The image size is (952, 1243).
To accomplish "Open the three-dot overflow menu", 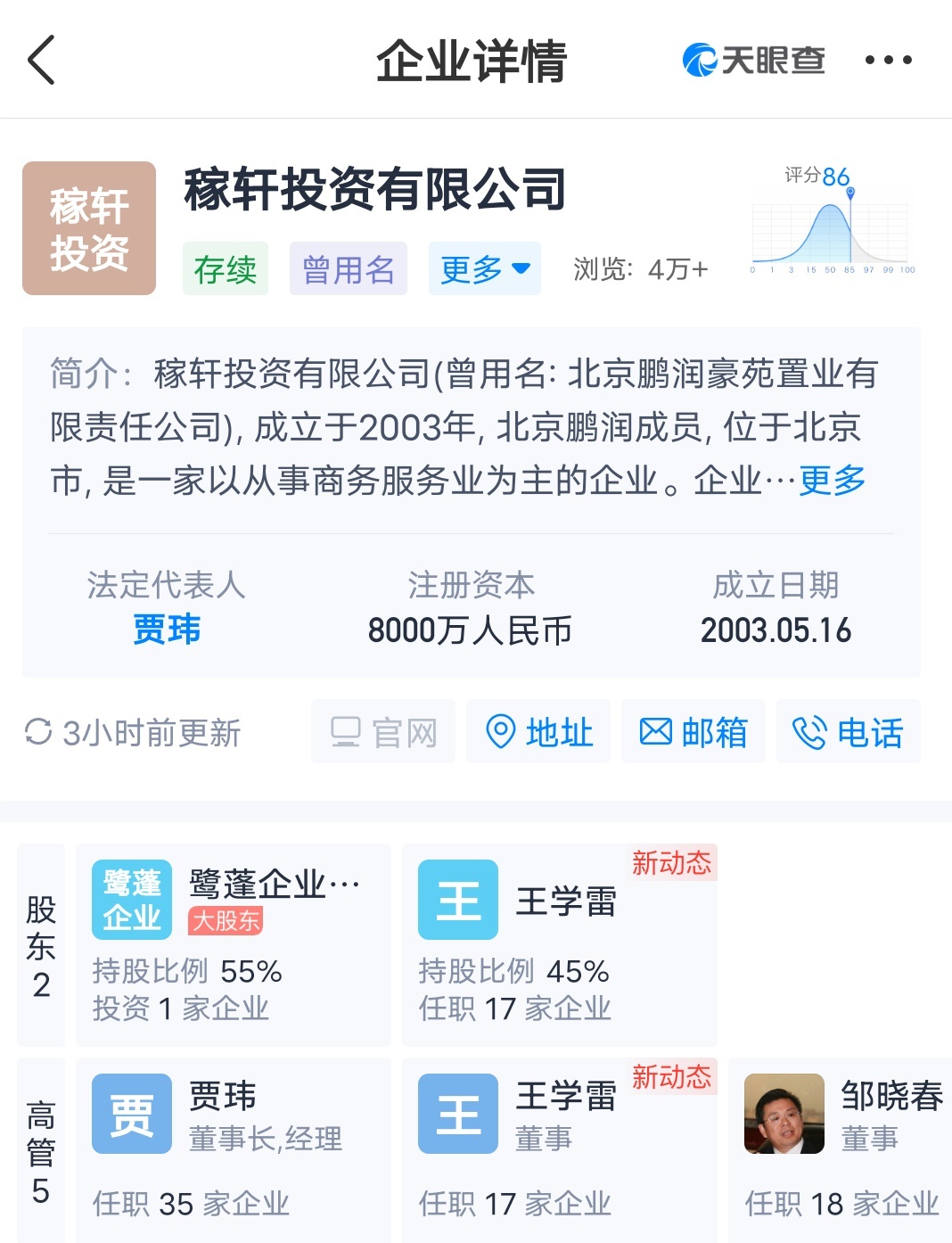I will pos(888,60).
